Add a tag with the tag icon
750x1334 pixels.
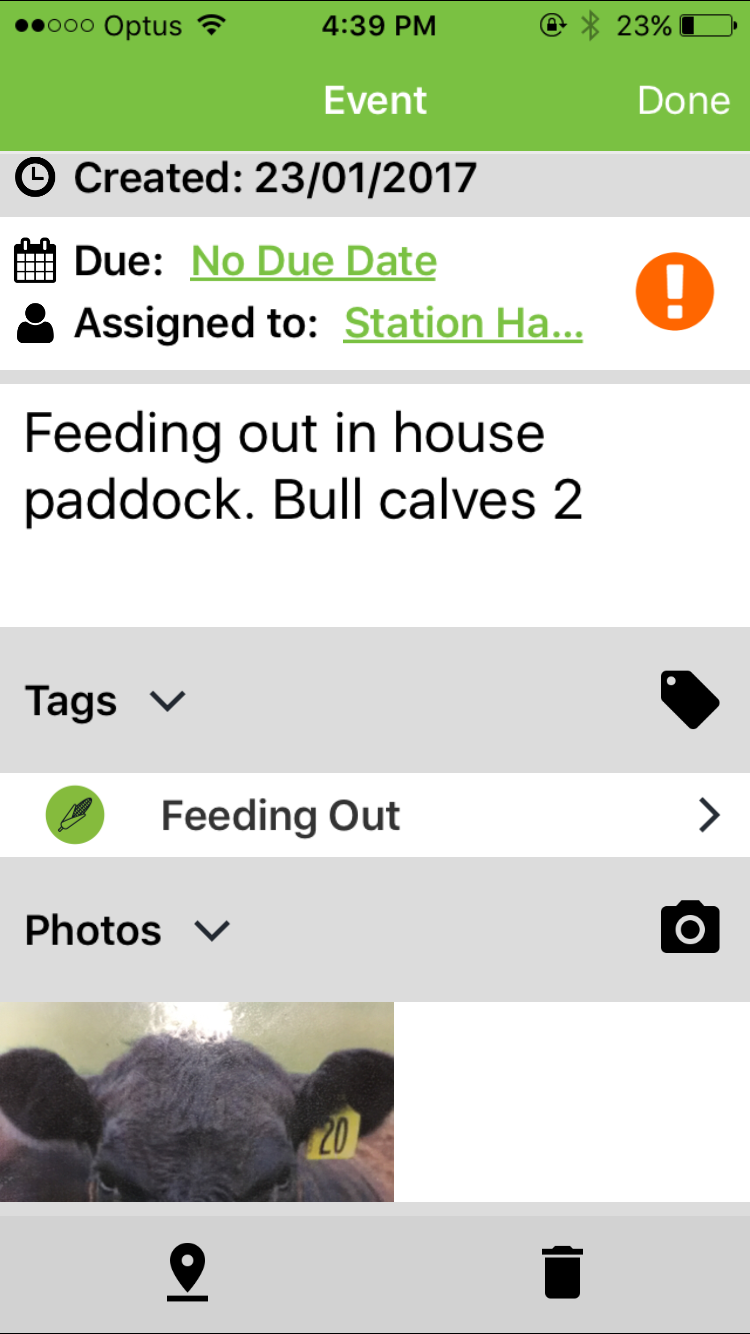(x=689, y=700)
